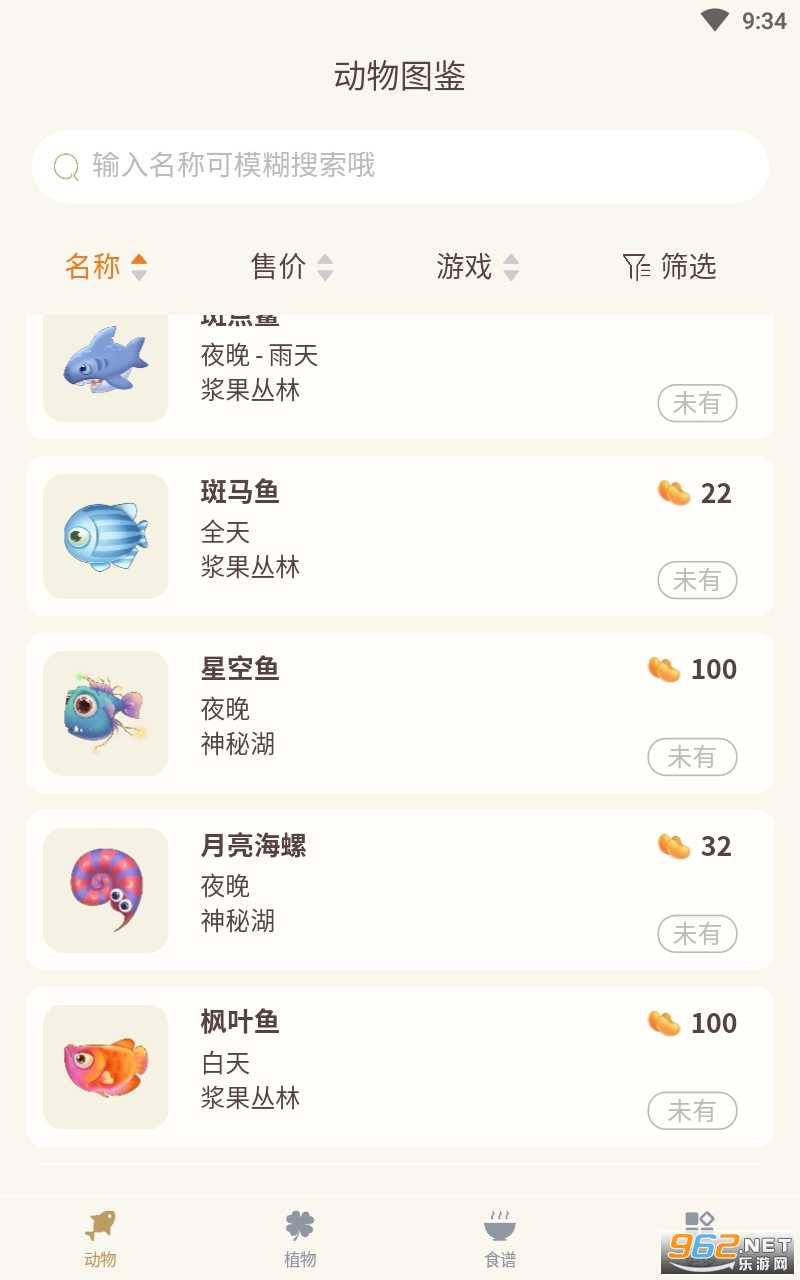The image size is (800, 1280).
Task: Sort the list by 名称
Action: (x=105, y=267)
